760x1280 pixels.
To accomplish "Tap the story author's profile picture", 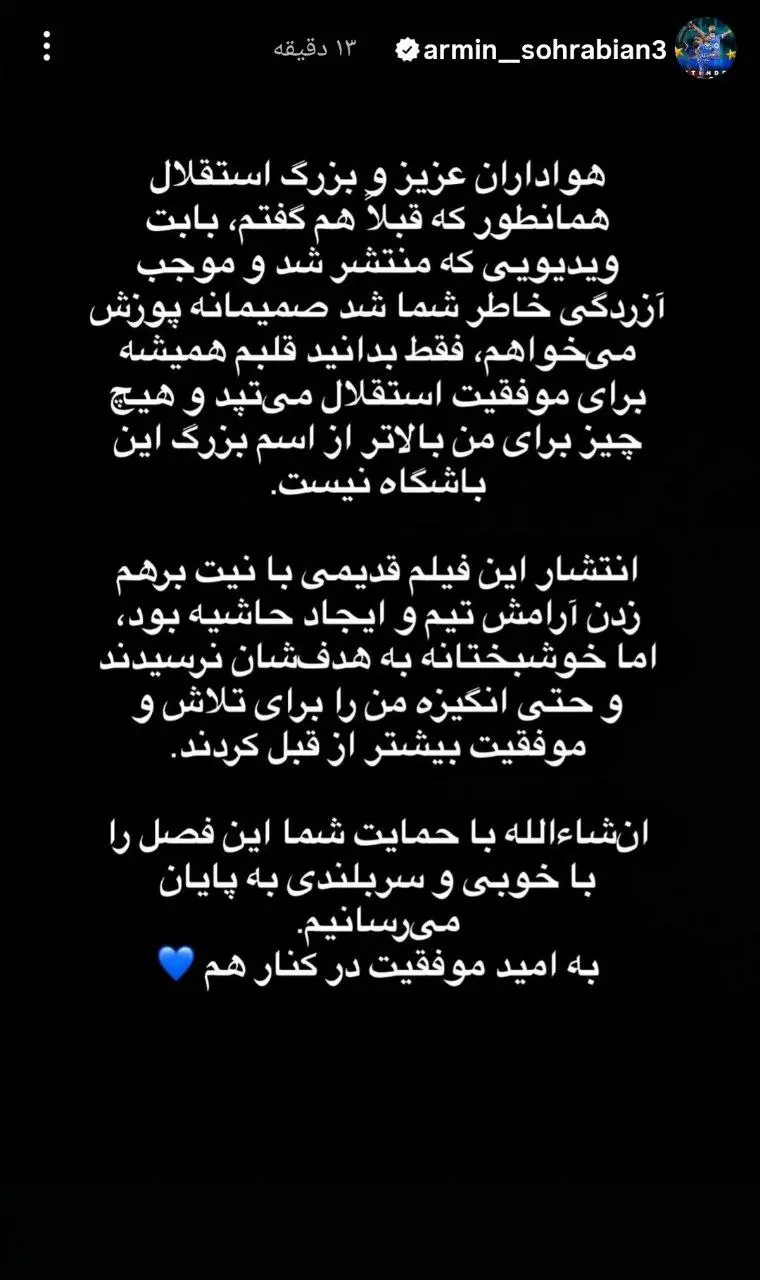I will 706,48.
